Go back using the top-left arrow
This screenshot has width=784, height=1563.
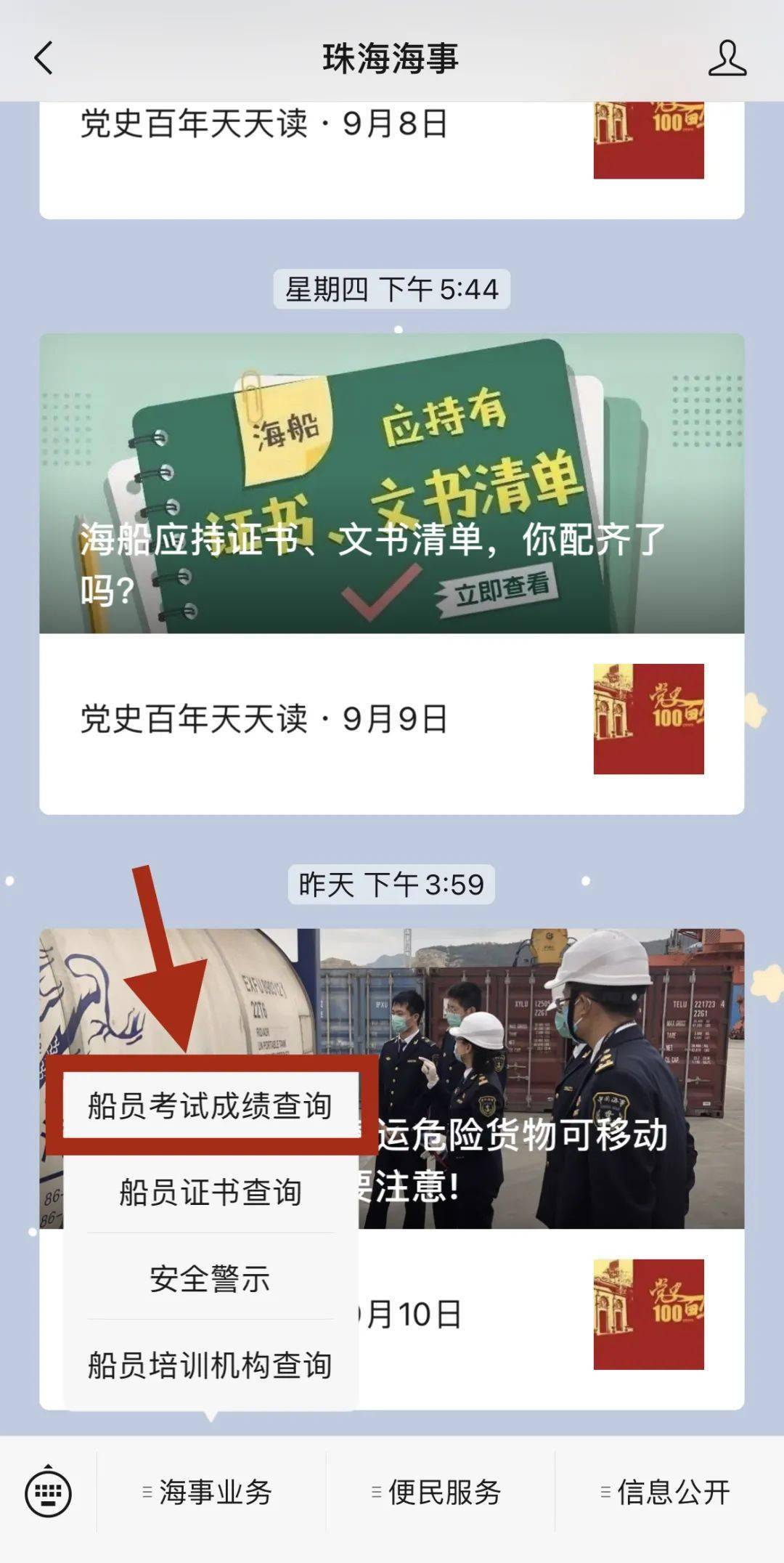pyautogui.click(x=44, y=58)
